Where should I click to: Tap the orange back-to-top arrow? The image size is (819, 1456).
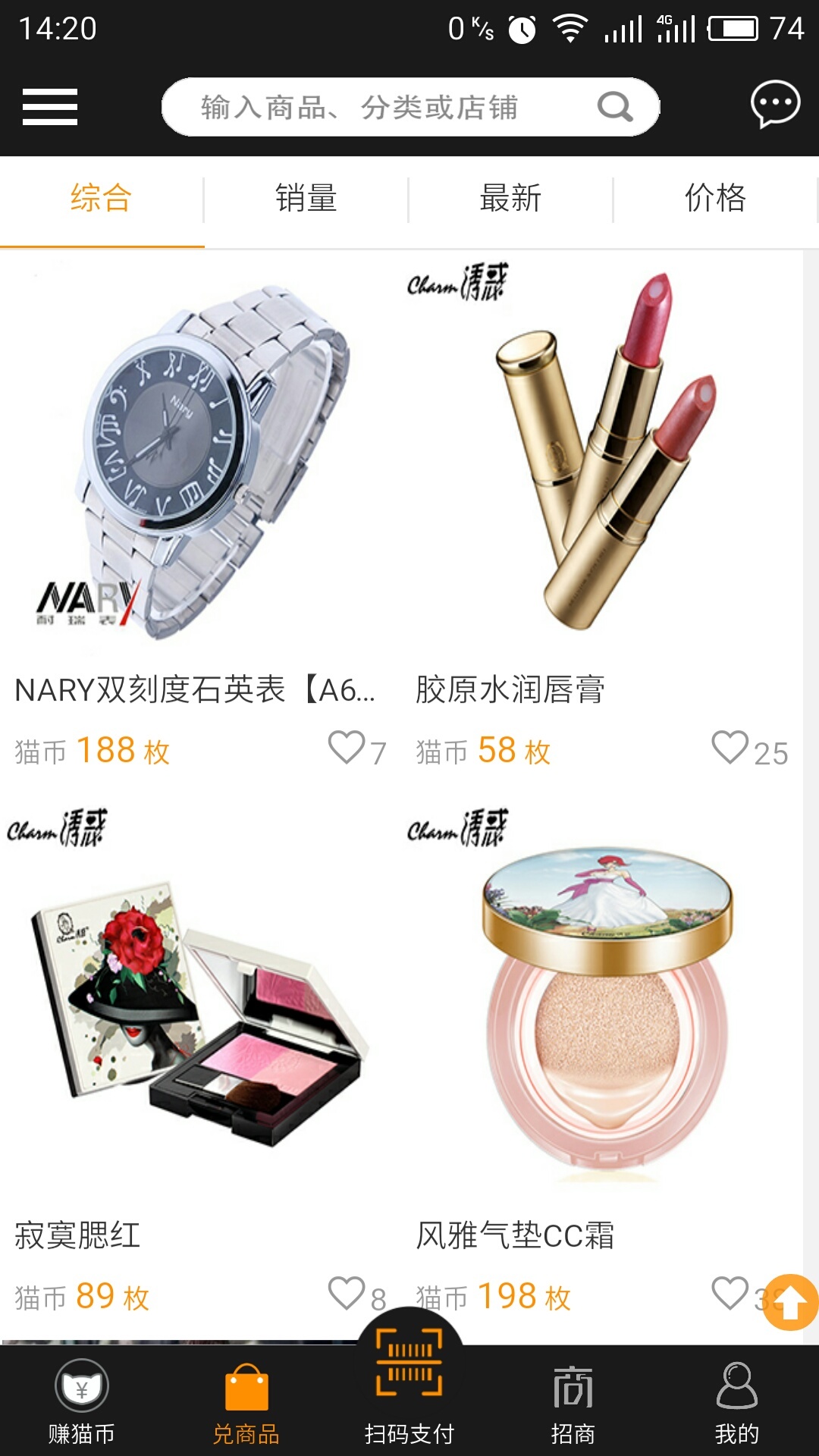pos(789,1303)
